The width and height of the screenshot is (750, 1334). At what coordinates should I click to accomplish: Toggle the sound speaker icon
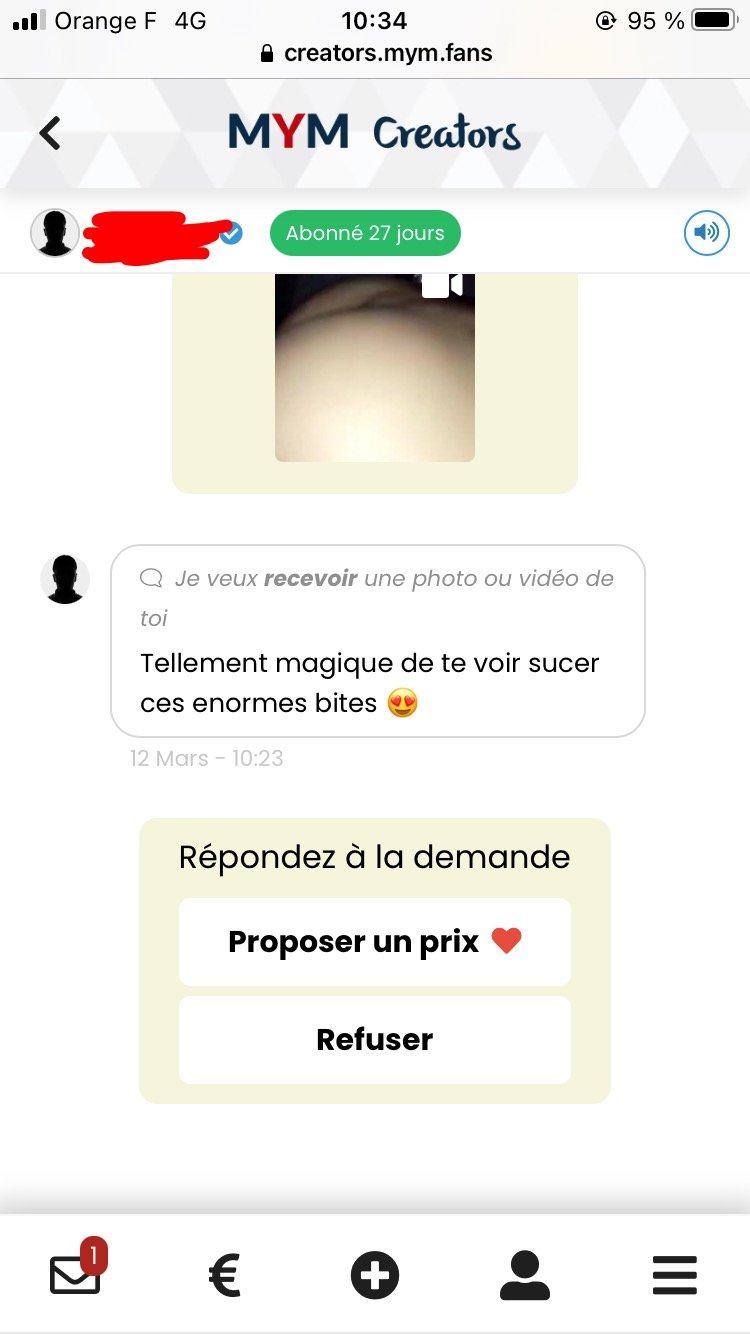coord(706,234)
